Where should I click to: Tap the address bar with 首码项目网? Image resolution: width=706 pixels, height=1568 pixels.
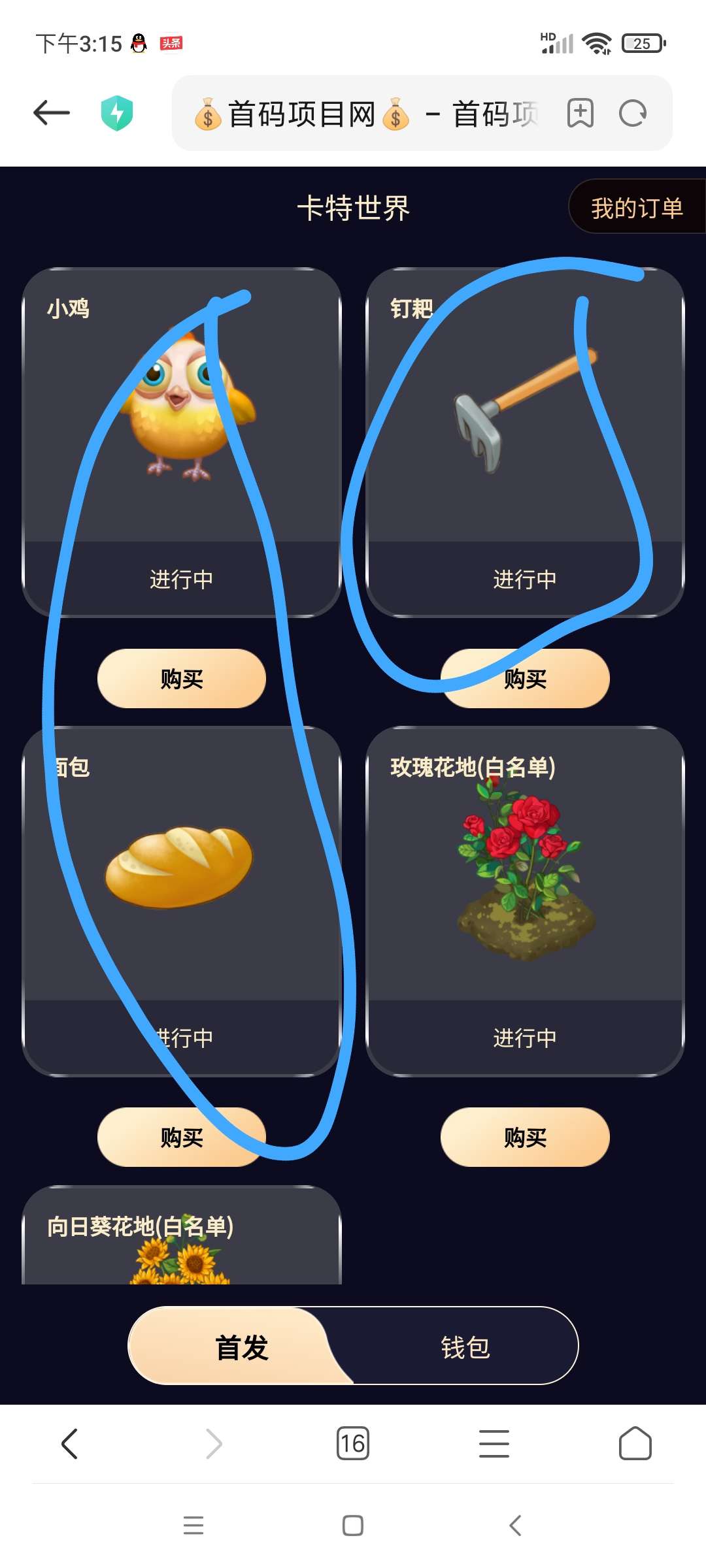[x=366, y=114]
